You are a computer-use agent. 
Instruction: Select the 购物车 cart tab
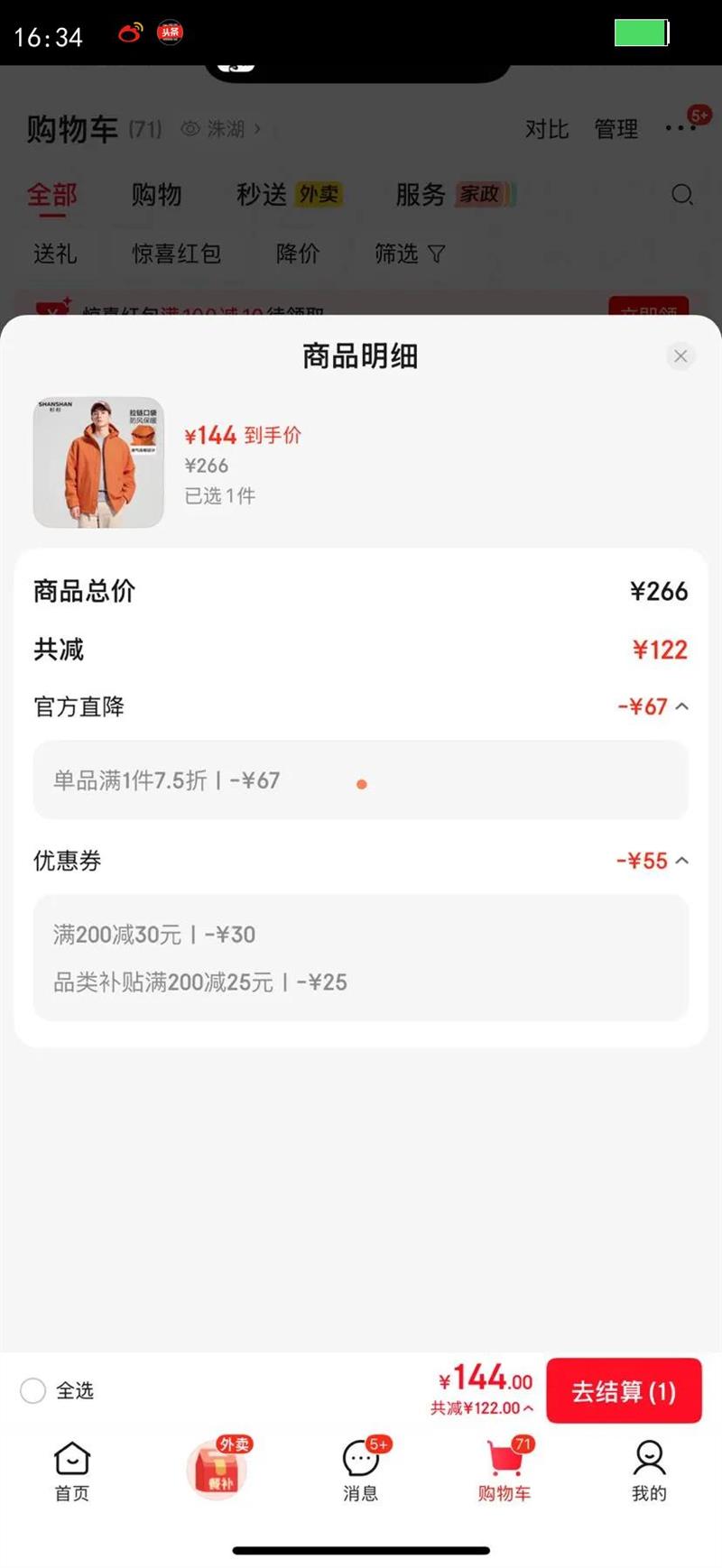[504, 1470]
